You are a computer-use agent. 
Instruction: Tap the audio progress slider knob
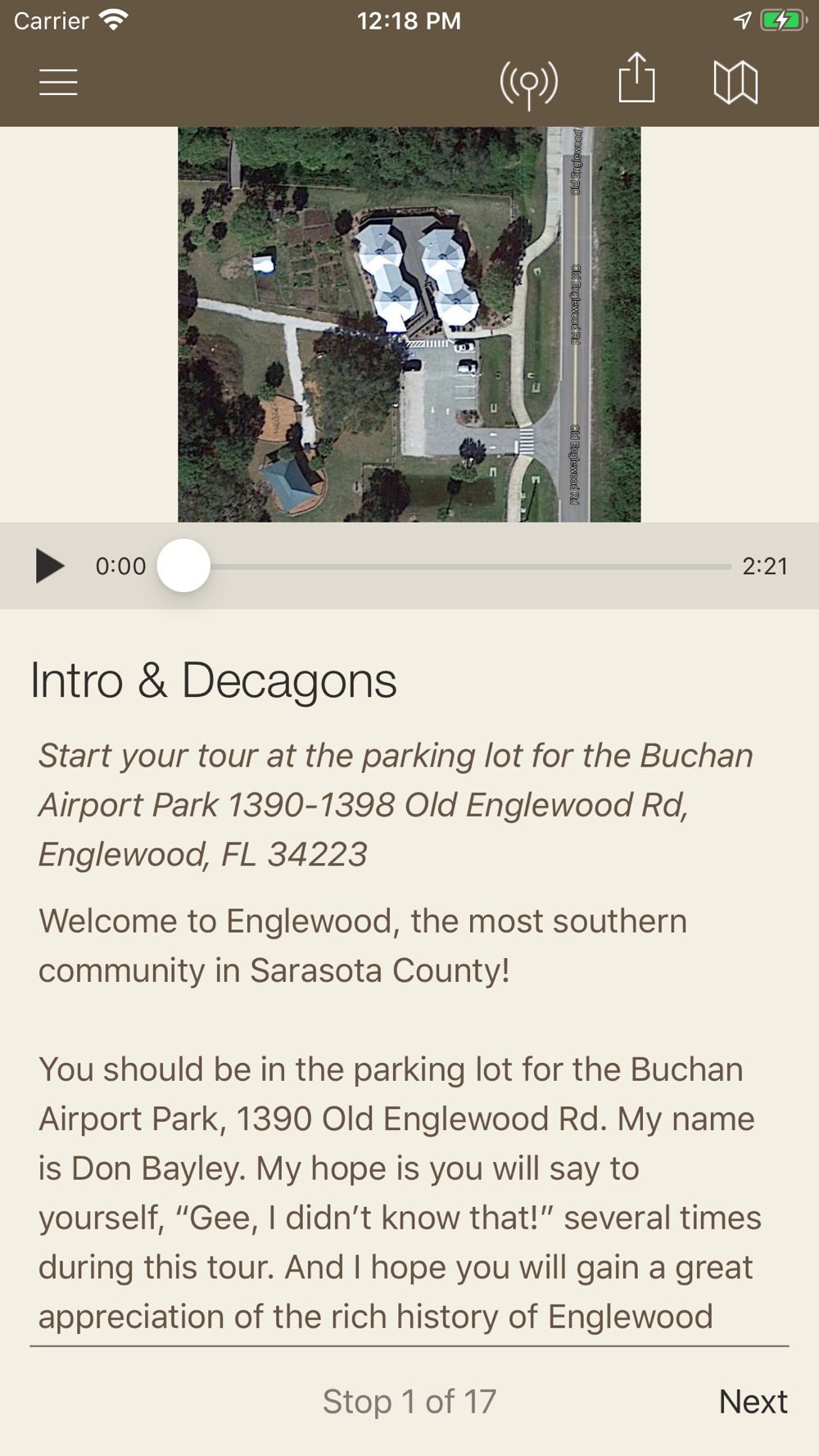click(184, 566)
